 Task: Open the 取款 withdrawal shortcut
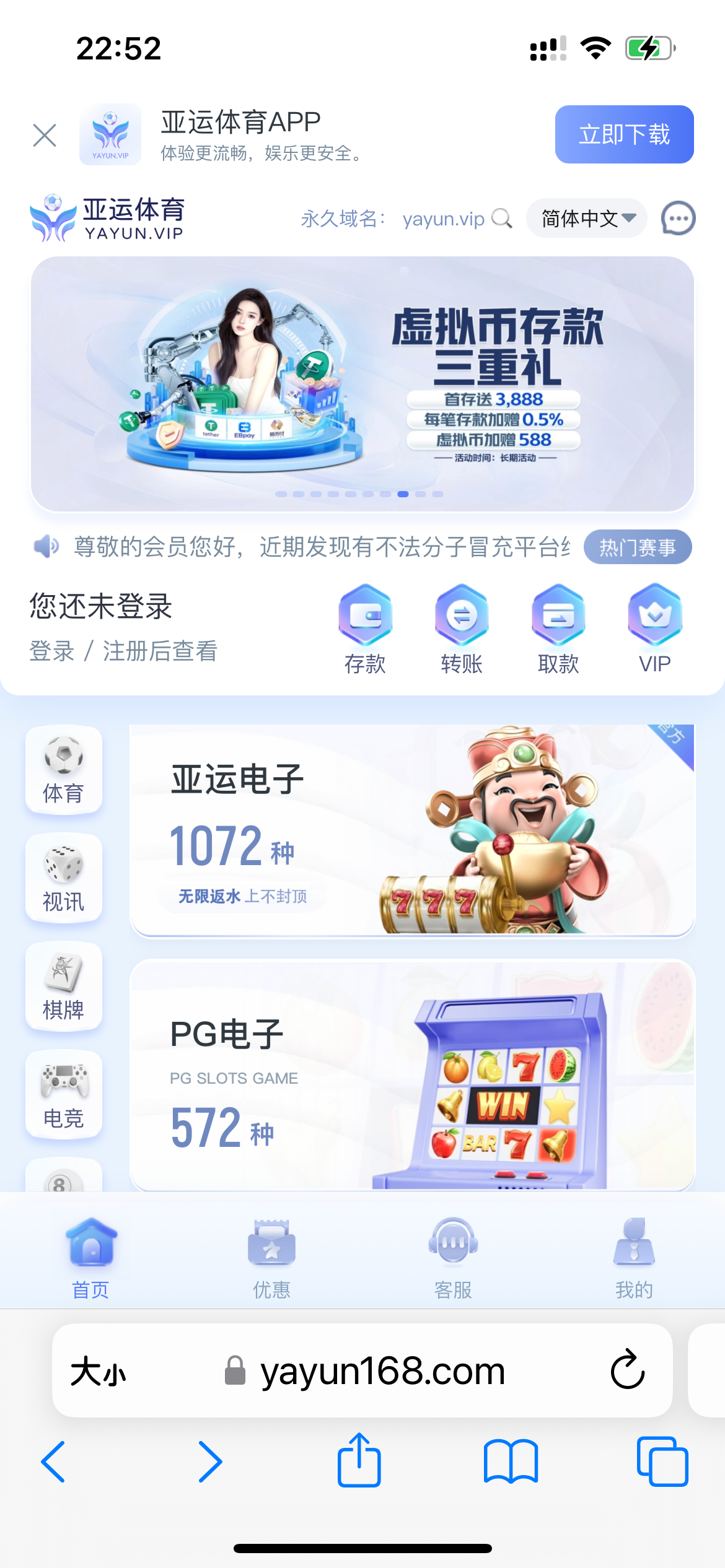pos(558,629)
